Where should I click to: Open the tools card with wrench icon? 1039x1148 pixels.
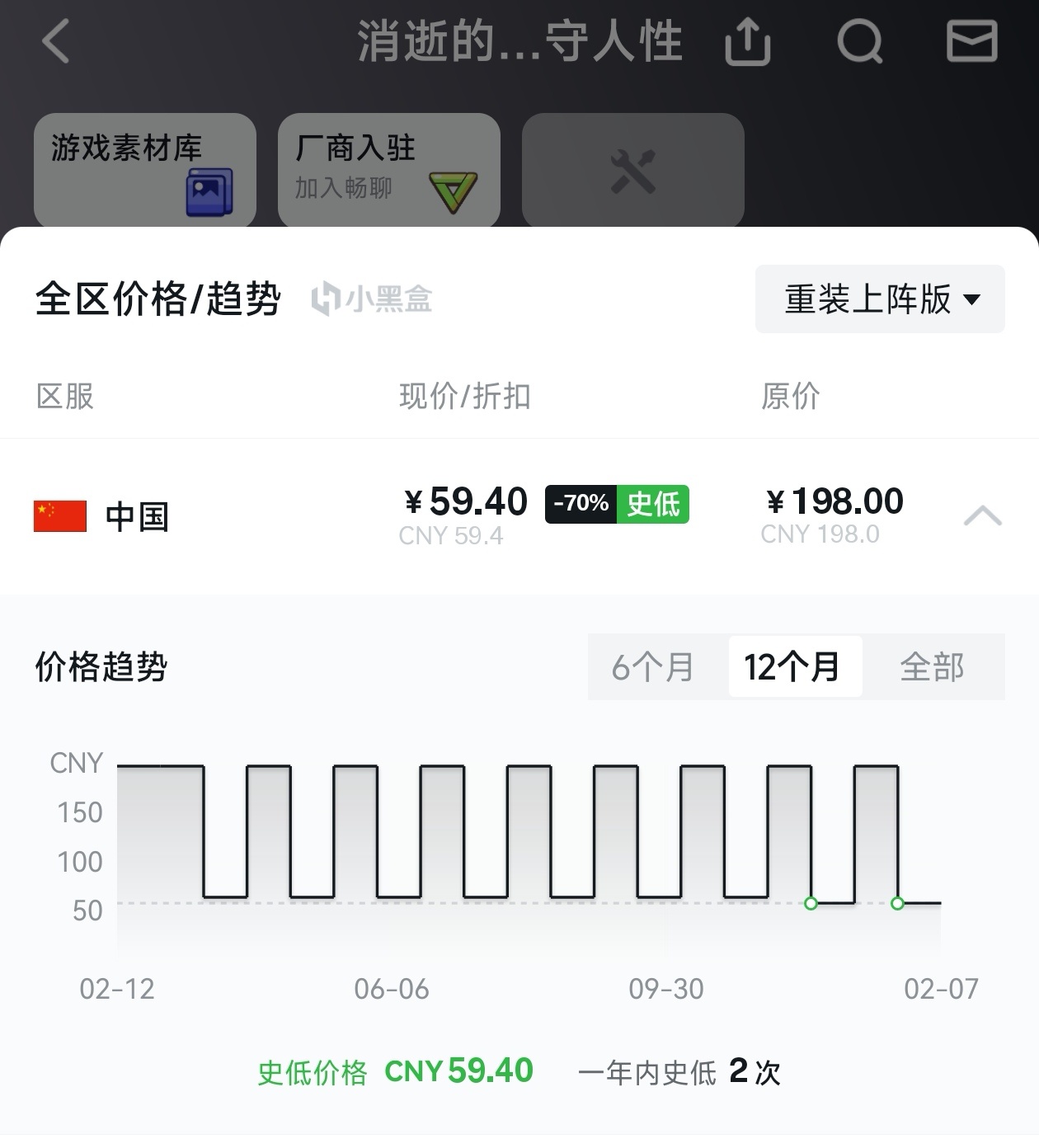click(x=632, y=170)
